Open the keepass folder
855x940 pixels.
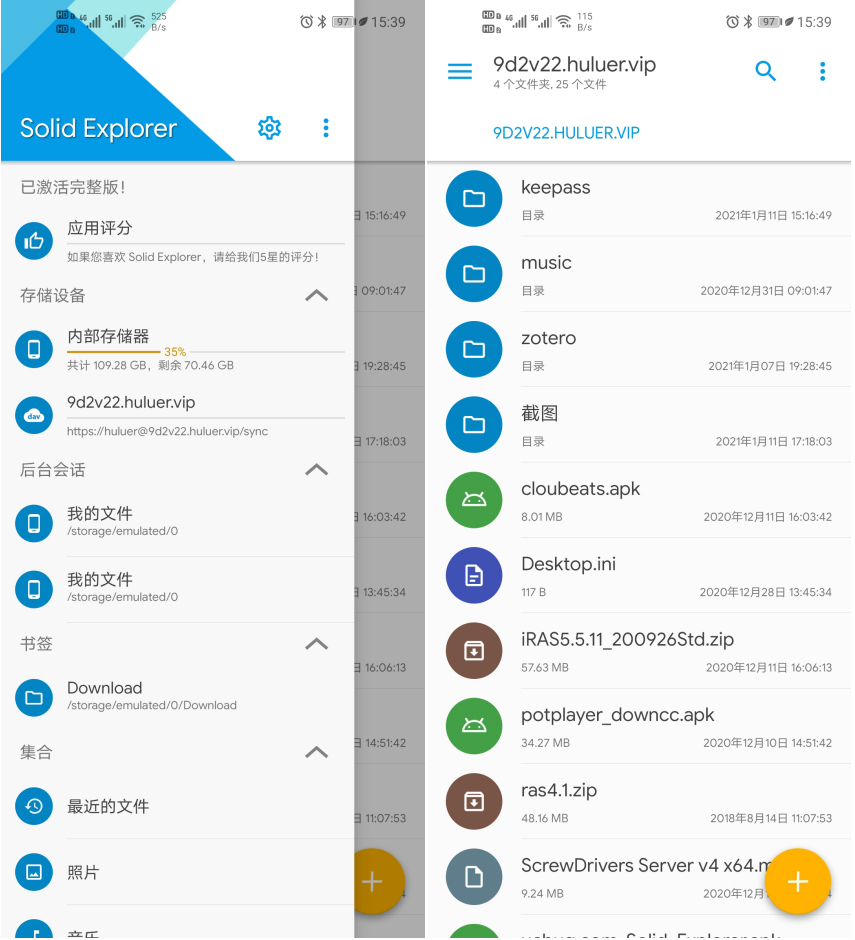tap(640, 199)
